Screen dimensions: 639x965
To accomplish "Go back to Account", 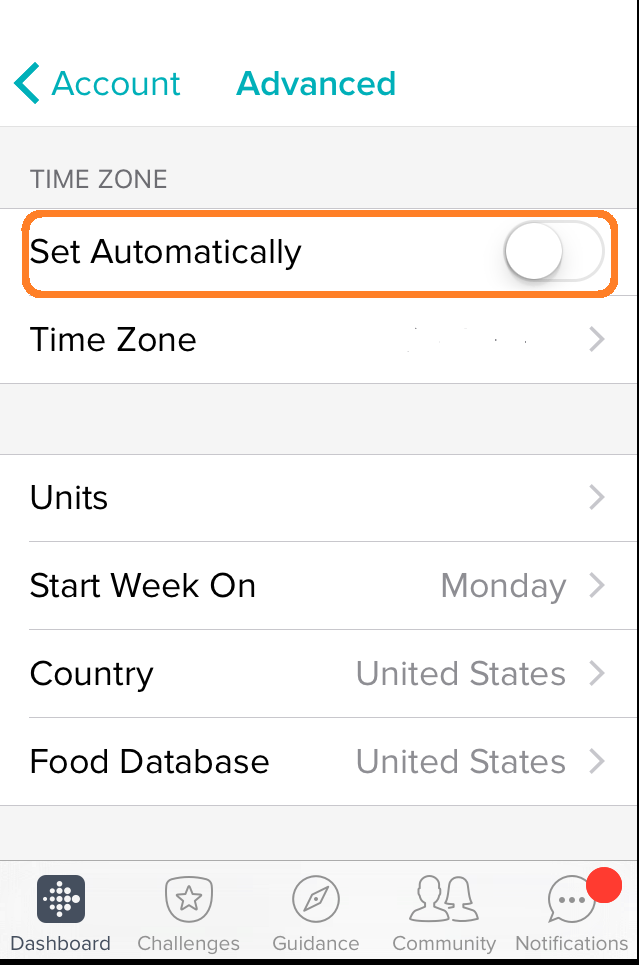I will coord(98,84).
